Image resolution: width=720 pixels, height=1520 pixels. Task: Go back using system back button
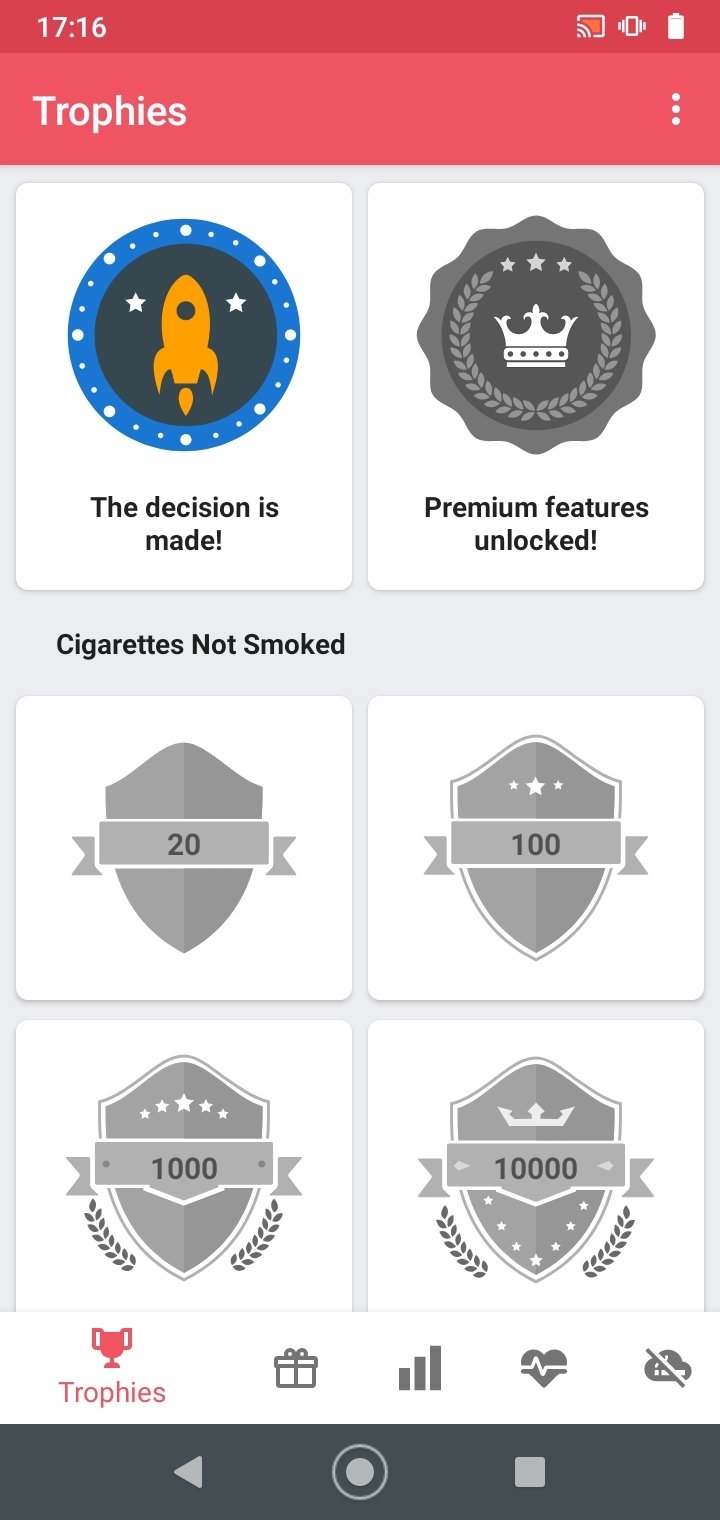(188, 1471)
